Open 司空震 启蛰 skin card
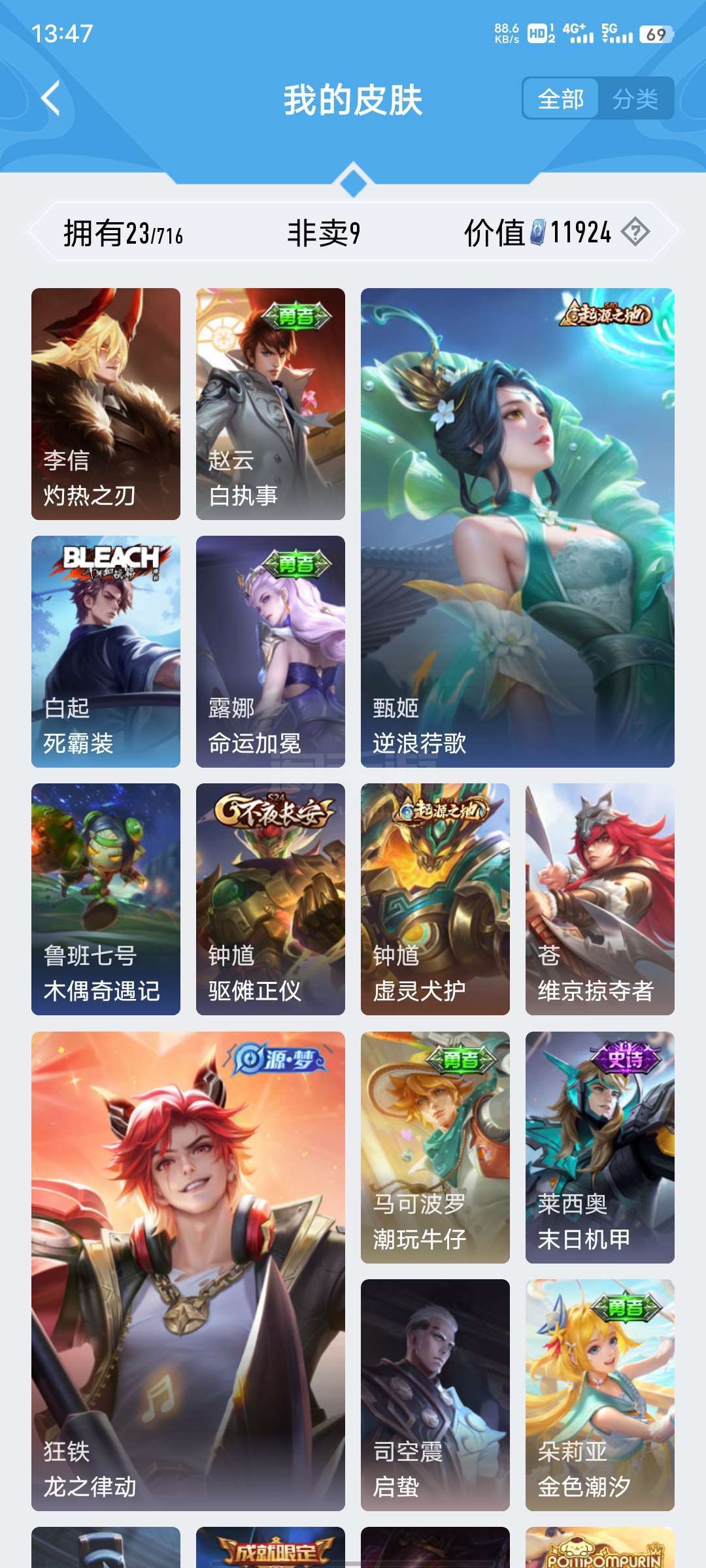The image size is (706, 1568). [x=435, y=1395]
